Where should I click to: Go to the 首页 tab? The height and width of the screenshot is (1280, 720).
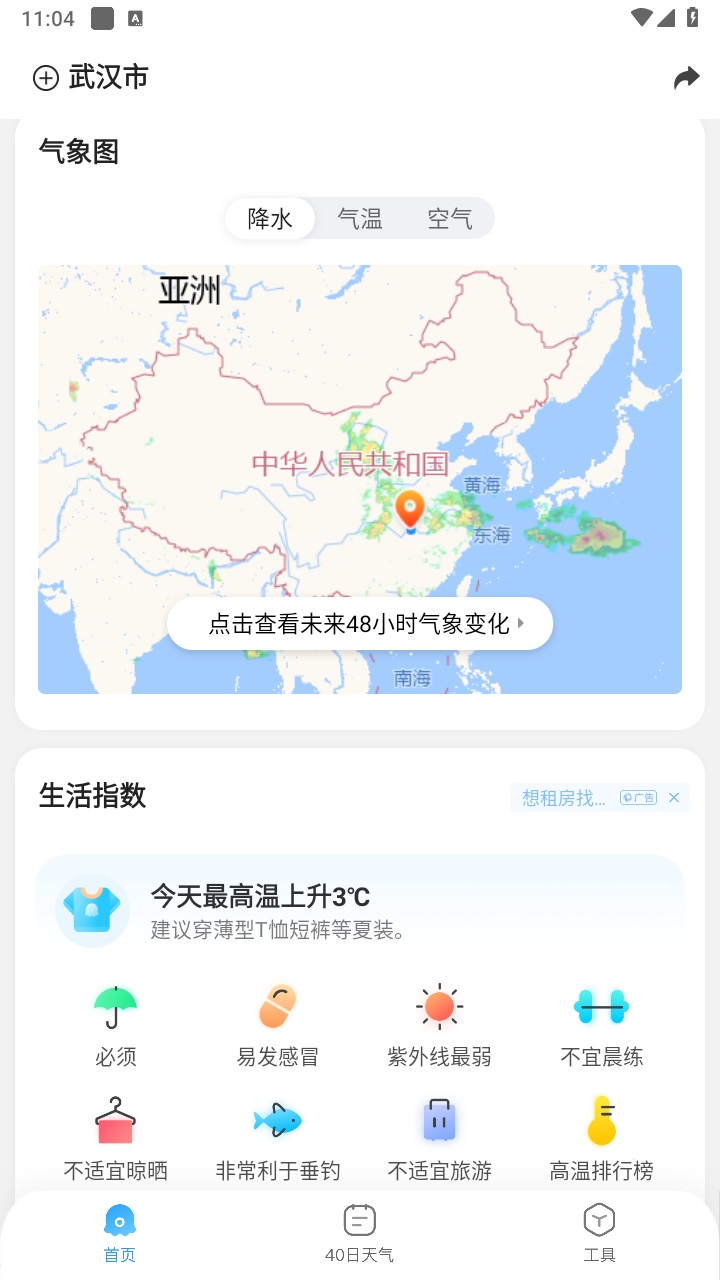pos(120,1234)
